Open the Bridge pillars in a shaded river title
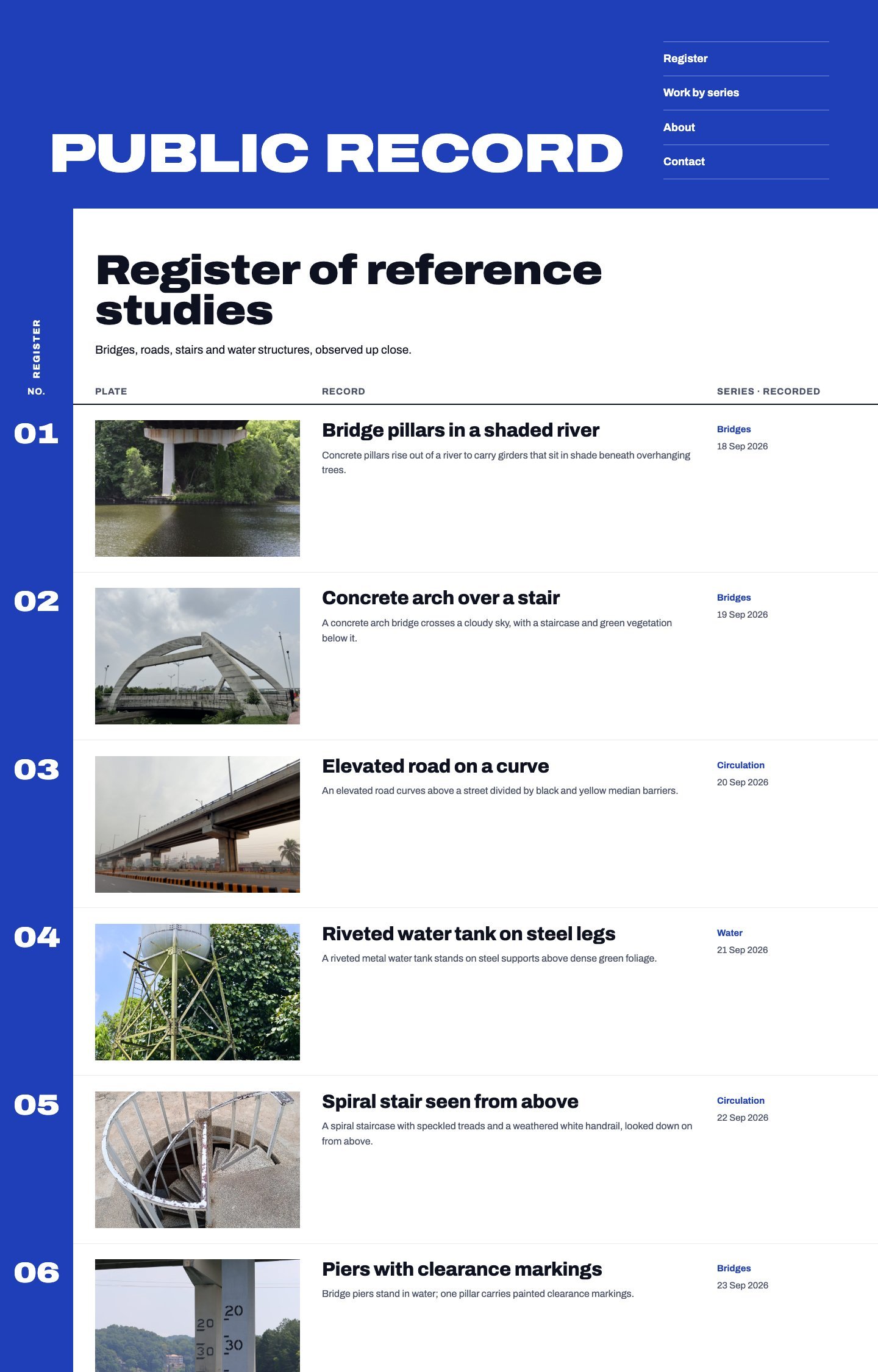Screen dimensions: 878x1372 (460, 430)
